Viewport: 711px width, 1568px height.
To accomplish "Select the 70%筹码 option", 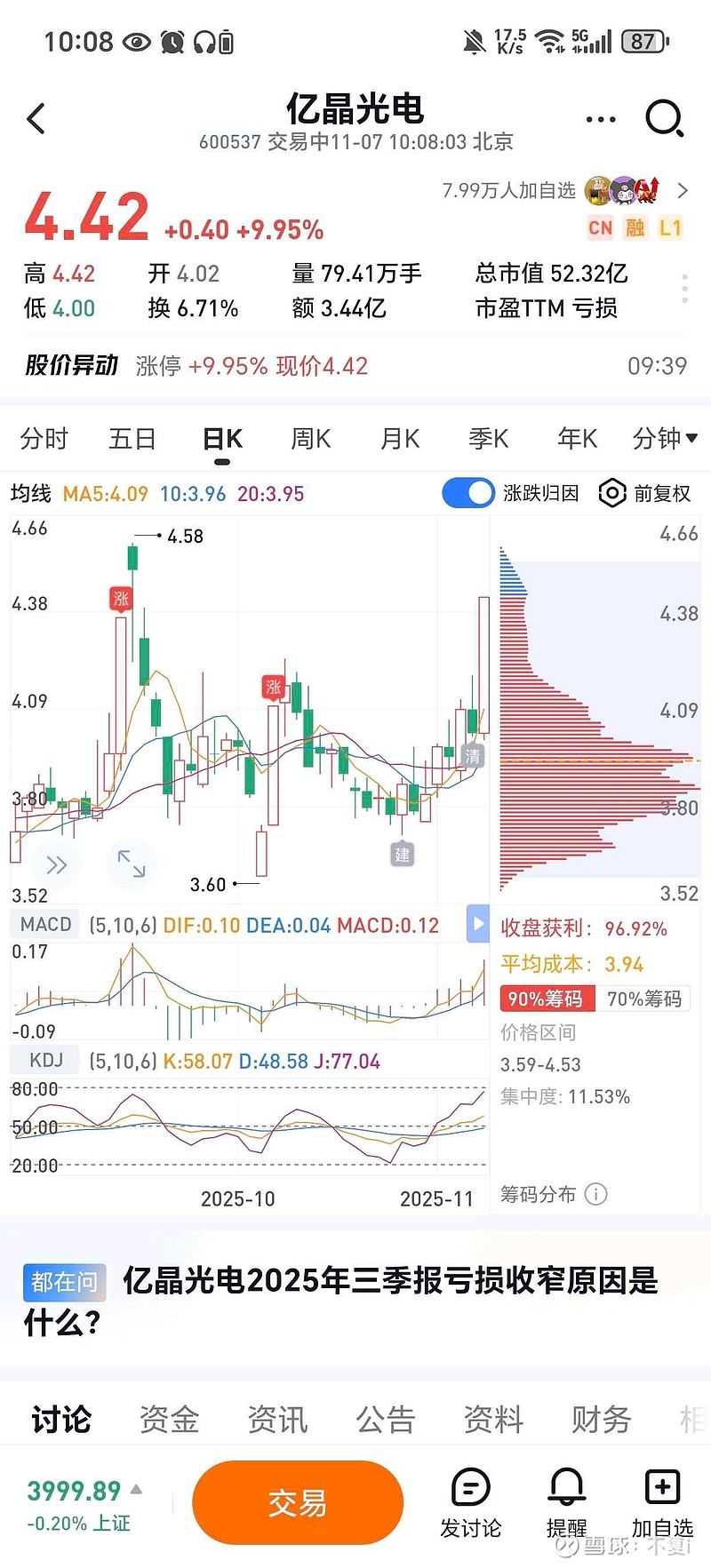I will [643, 999].
